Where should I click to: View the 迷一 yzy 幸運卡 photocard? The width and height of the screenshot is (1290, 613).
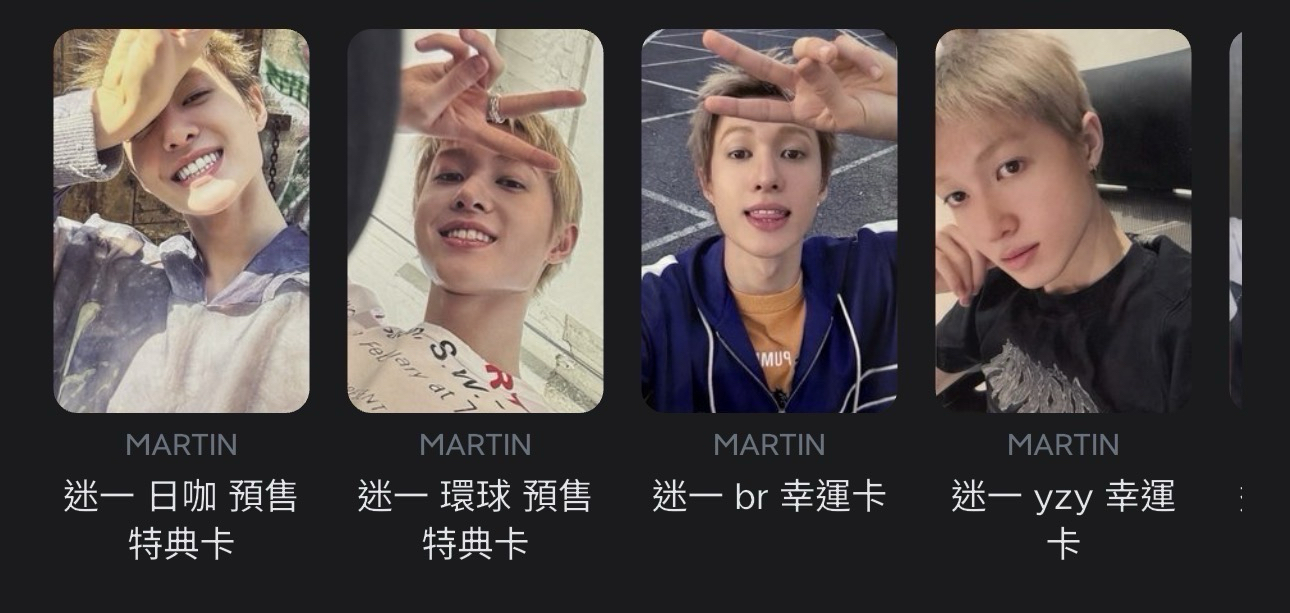tap(1063, 220)
